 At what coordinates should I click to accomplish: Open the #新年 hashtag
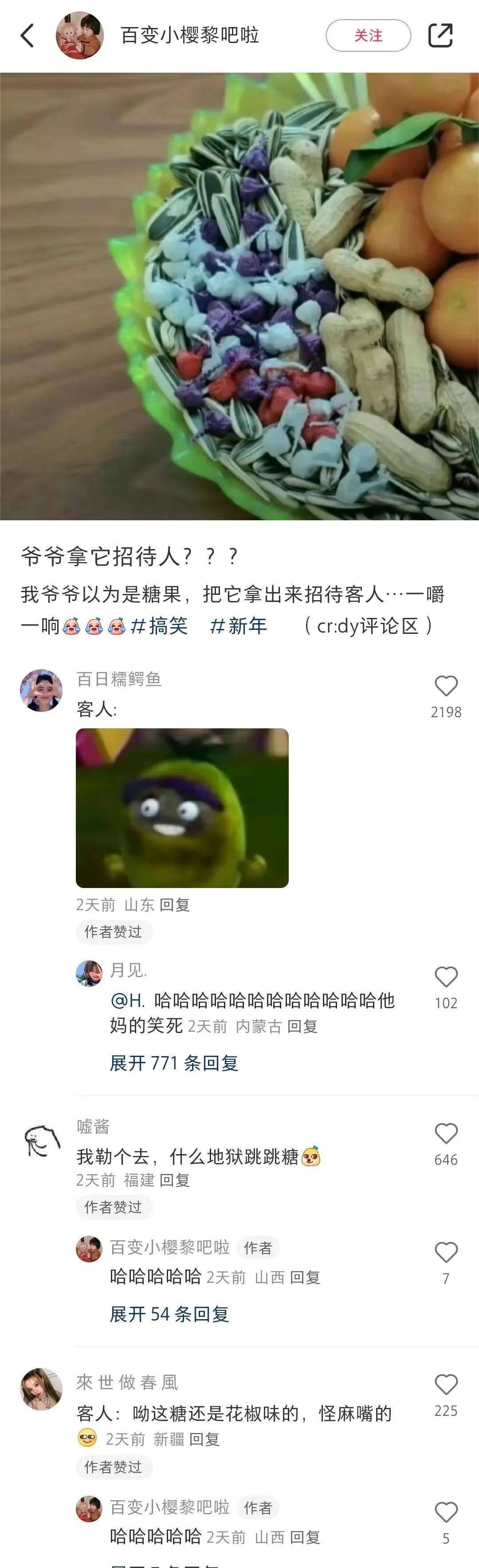click(238, 626)
